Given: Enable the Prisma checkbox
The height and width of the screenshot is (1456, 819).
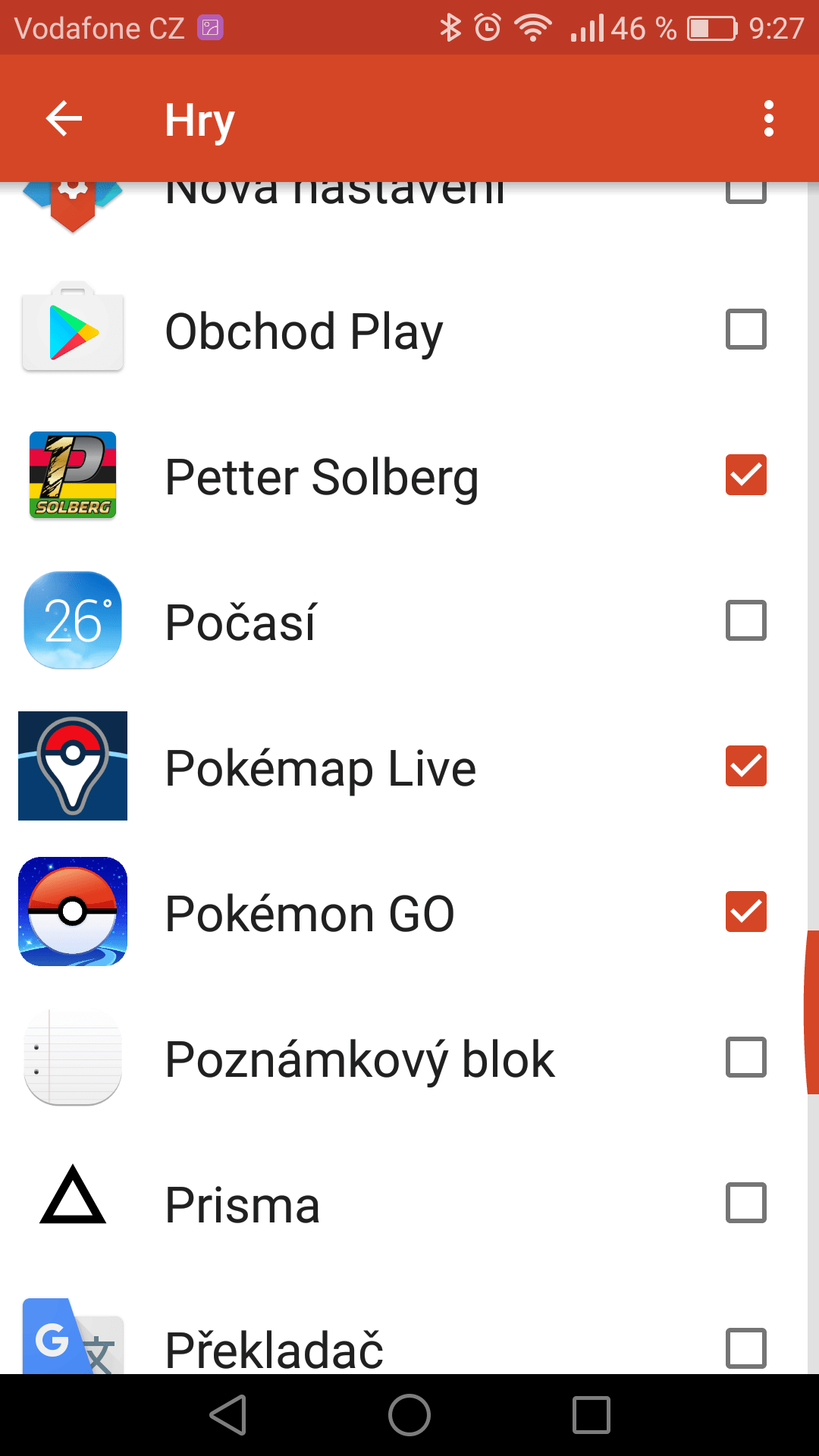Looking at the screenshot, I should [x=746, y=1203].
